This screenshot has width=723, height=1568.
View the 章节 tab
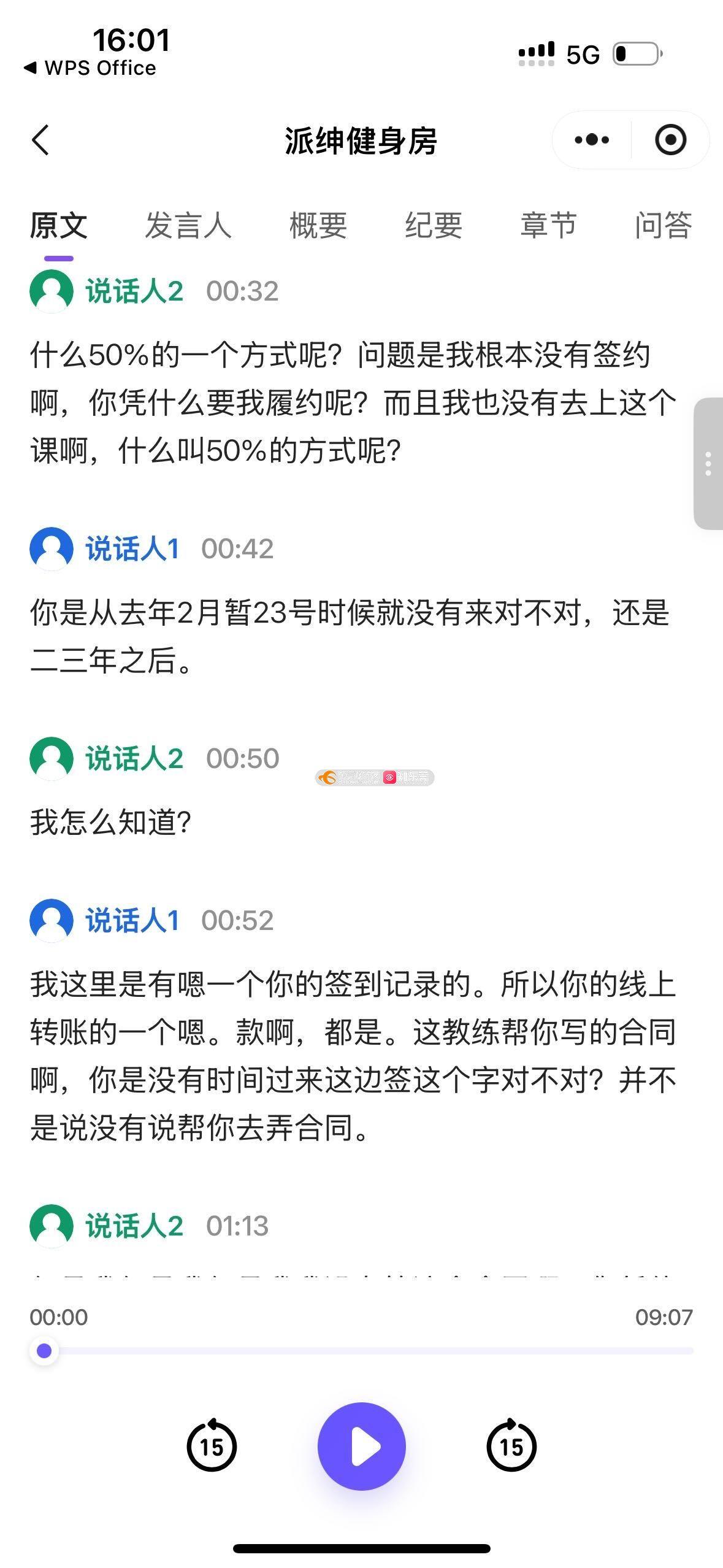click(x=548, y=225)
